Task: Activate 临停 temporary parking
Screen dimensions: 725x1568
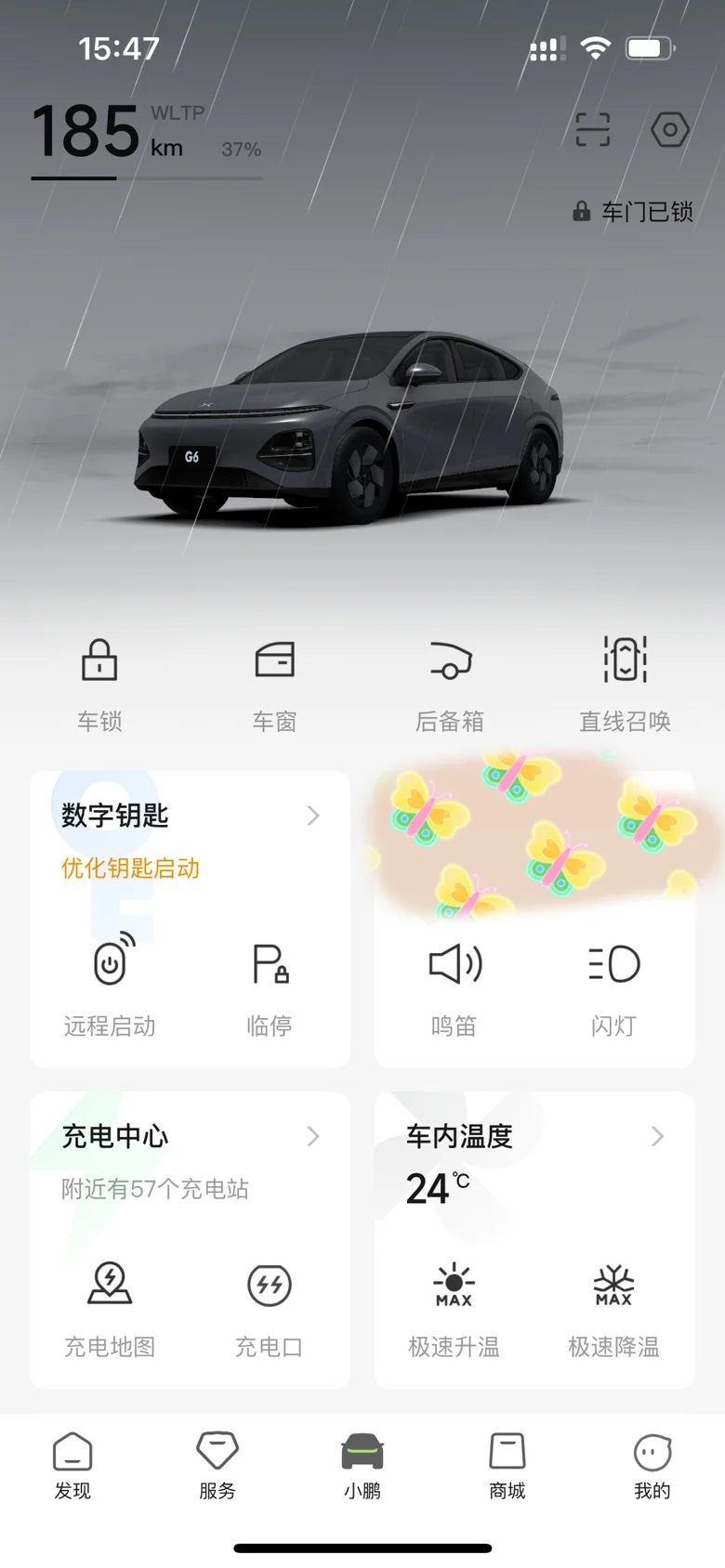Action: 270,987
